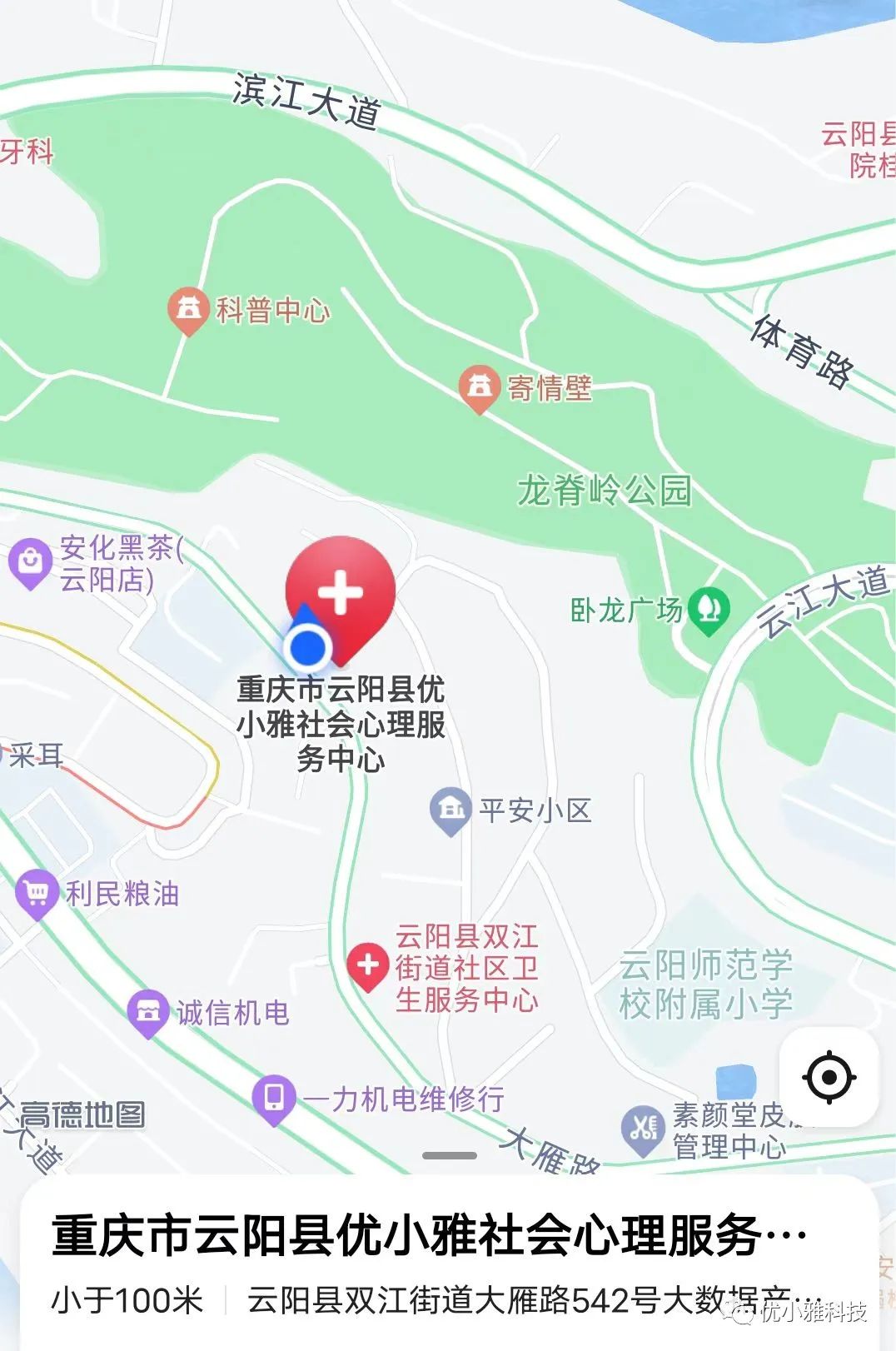Select 云阳县双江街道社区卫生服务中心 marker

366,965
